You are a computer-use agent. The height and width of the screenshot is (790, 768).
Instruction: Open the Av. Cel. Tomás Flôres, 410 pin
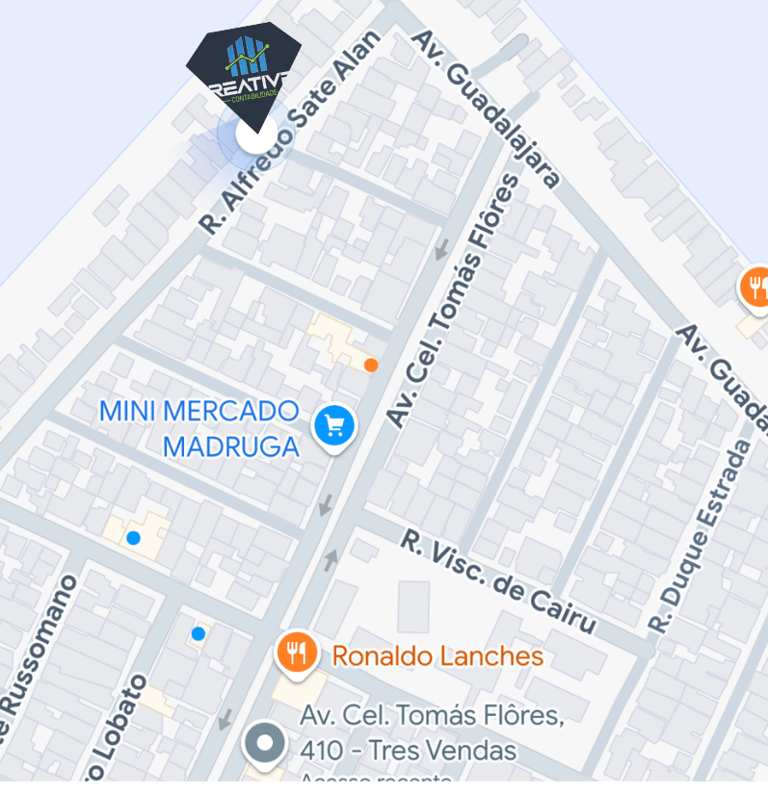coord(265,744)
